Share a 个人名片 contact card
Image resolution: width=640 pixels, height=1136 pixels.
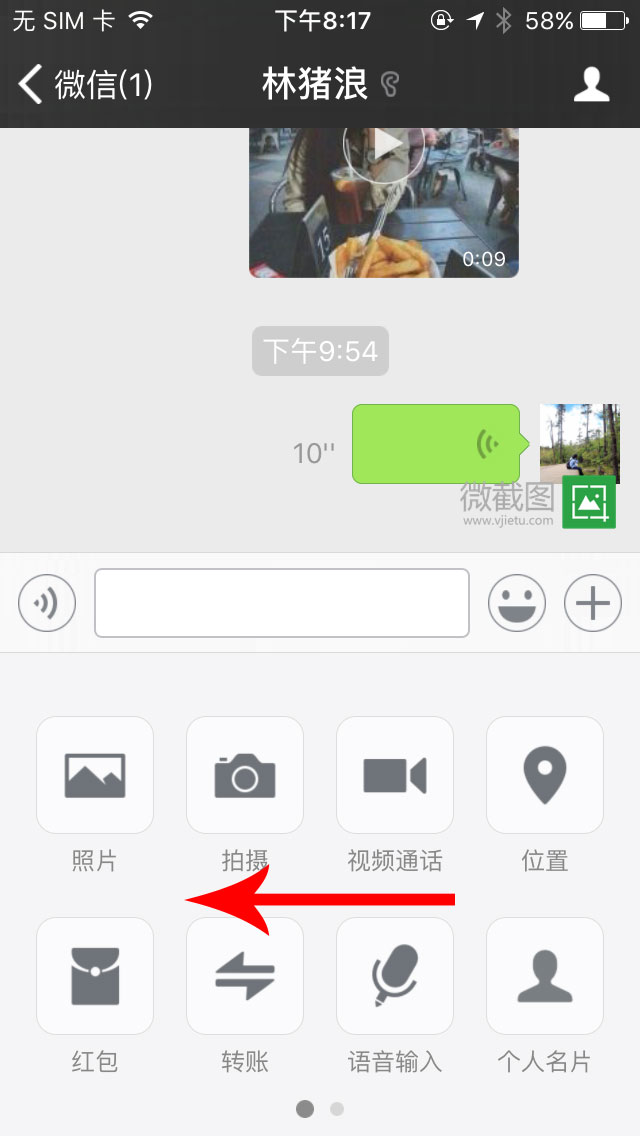coord(545,976)
